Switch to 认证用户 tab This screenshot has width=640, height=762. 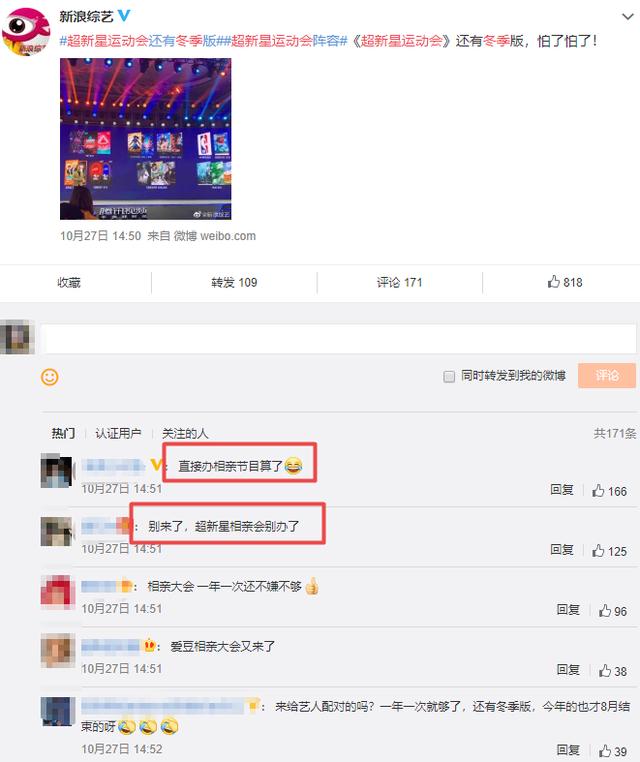click(x=118, y=433)
